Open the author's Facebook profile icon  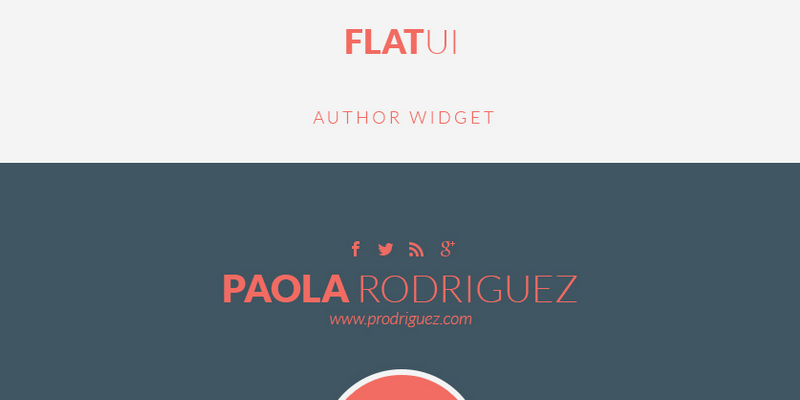[x=355, y=249]
